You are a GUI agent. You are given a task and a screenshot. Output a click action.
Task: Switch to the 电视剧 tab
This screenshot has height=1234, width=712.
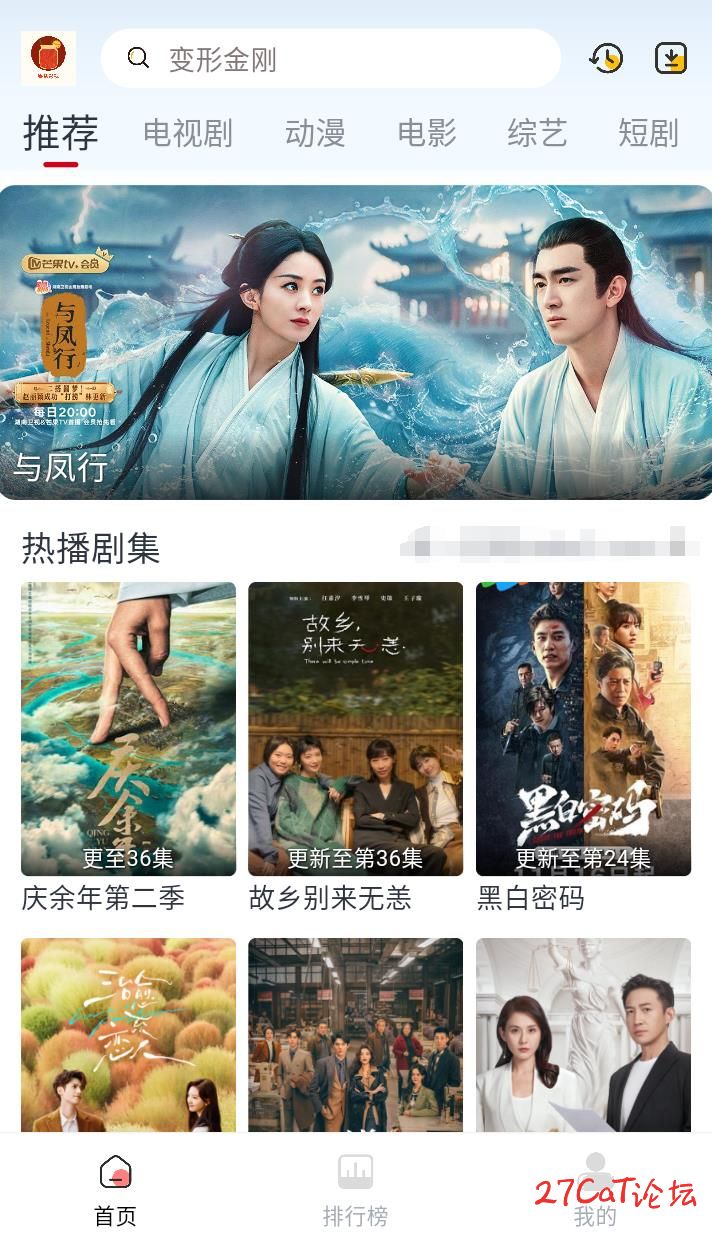tap(188, 133)
